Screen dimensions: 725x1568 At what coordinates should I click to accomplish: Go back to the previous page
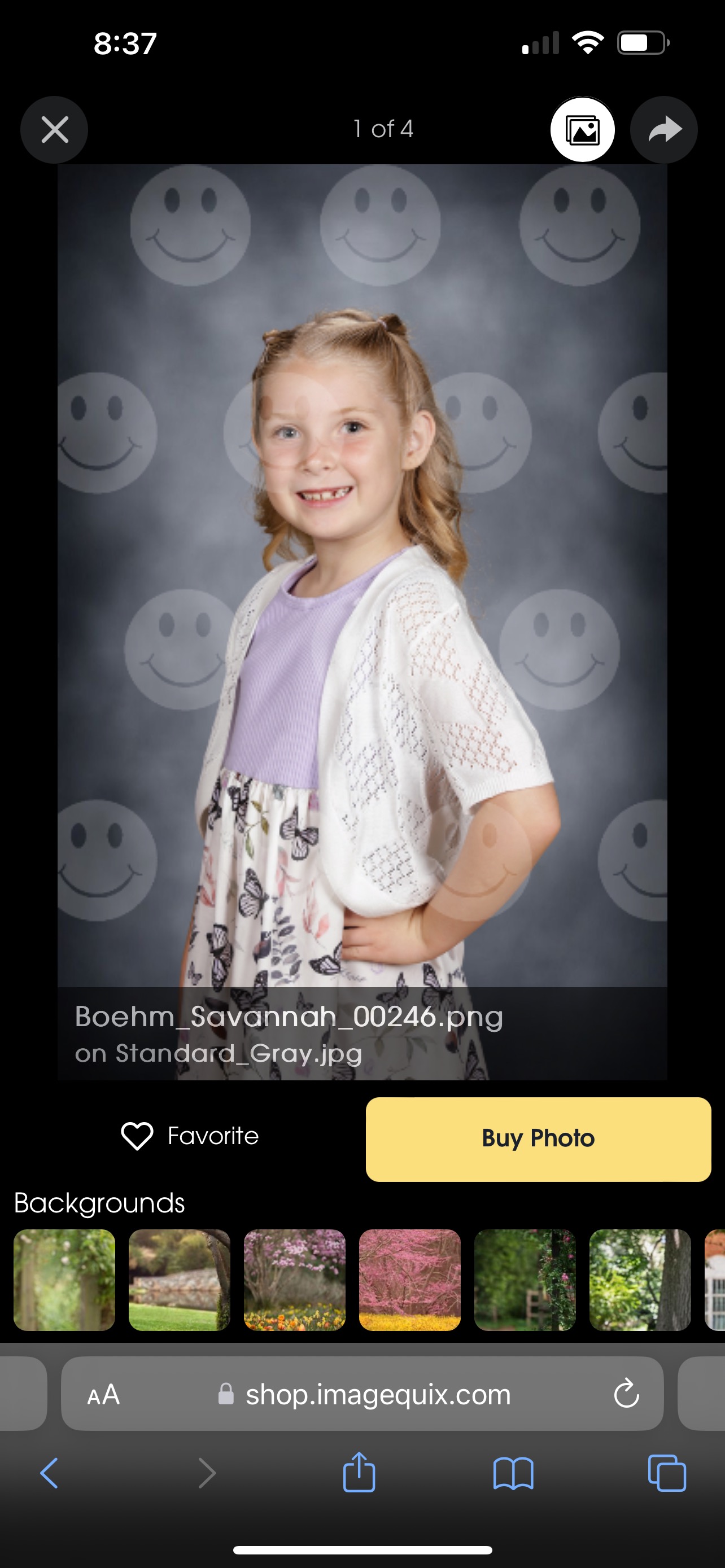49,1473
